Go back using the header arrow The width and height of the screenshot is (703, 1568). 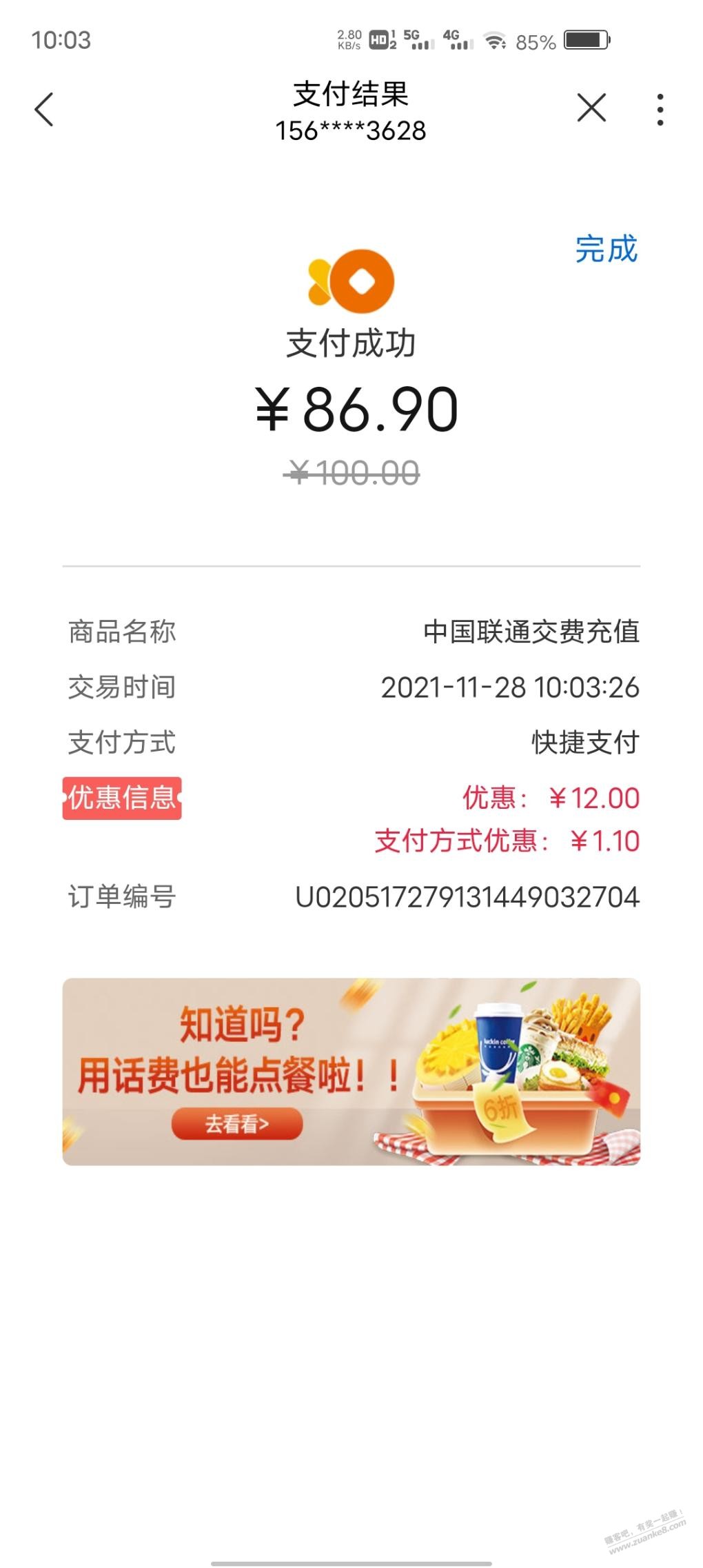(x=44, y=110)
